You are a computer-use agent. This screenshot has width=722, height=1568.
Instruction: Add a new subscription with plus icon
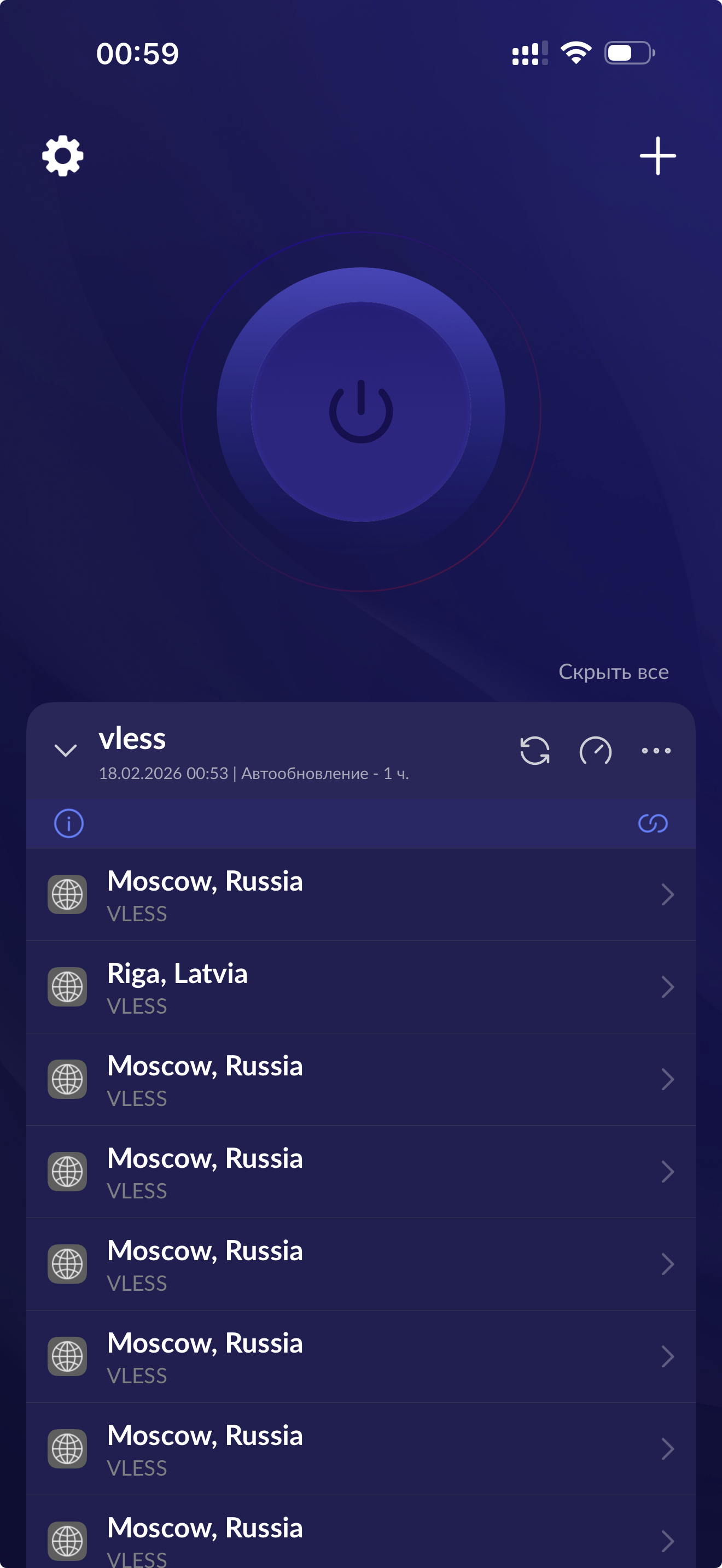point(657,156)
